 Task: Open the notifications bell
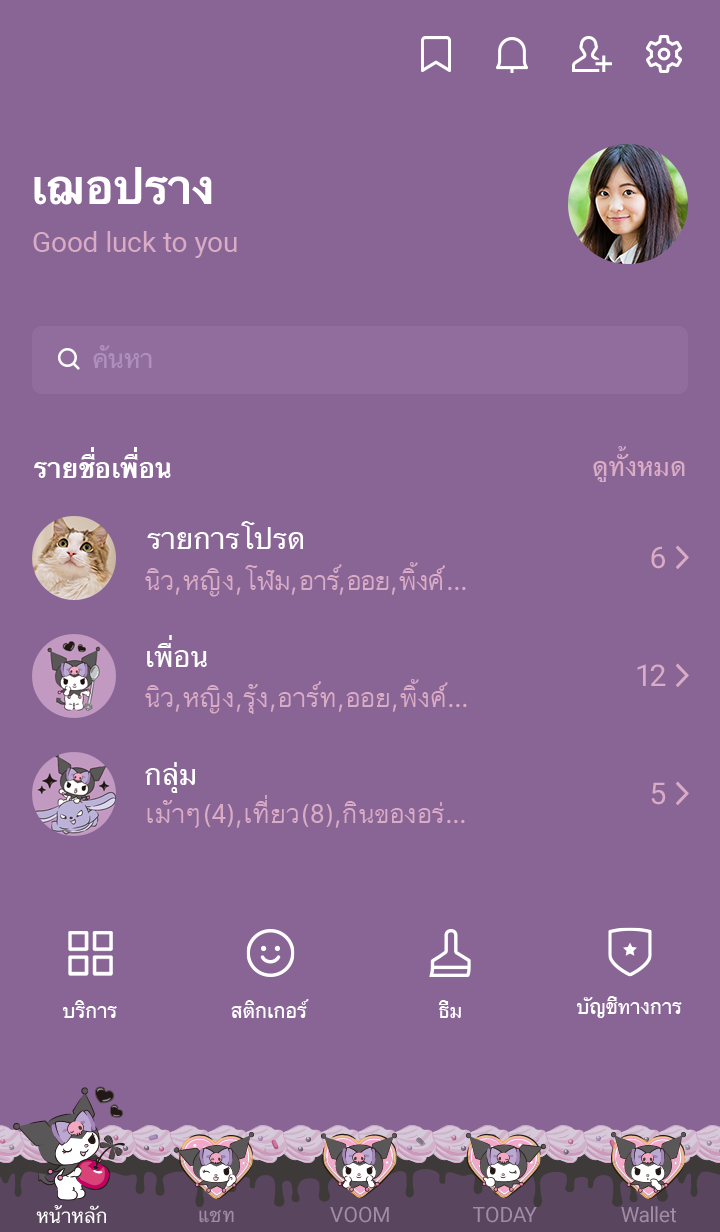tap(512, 55)
